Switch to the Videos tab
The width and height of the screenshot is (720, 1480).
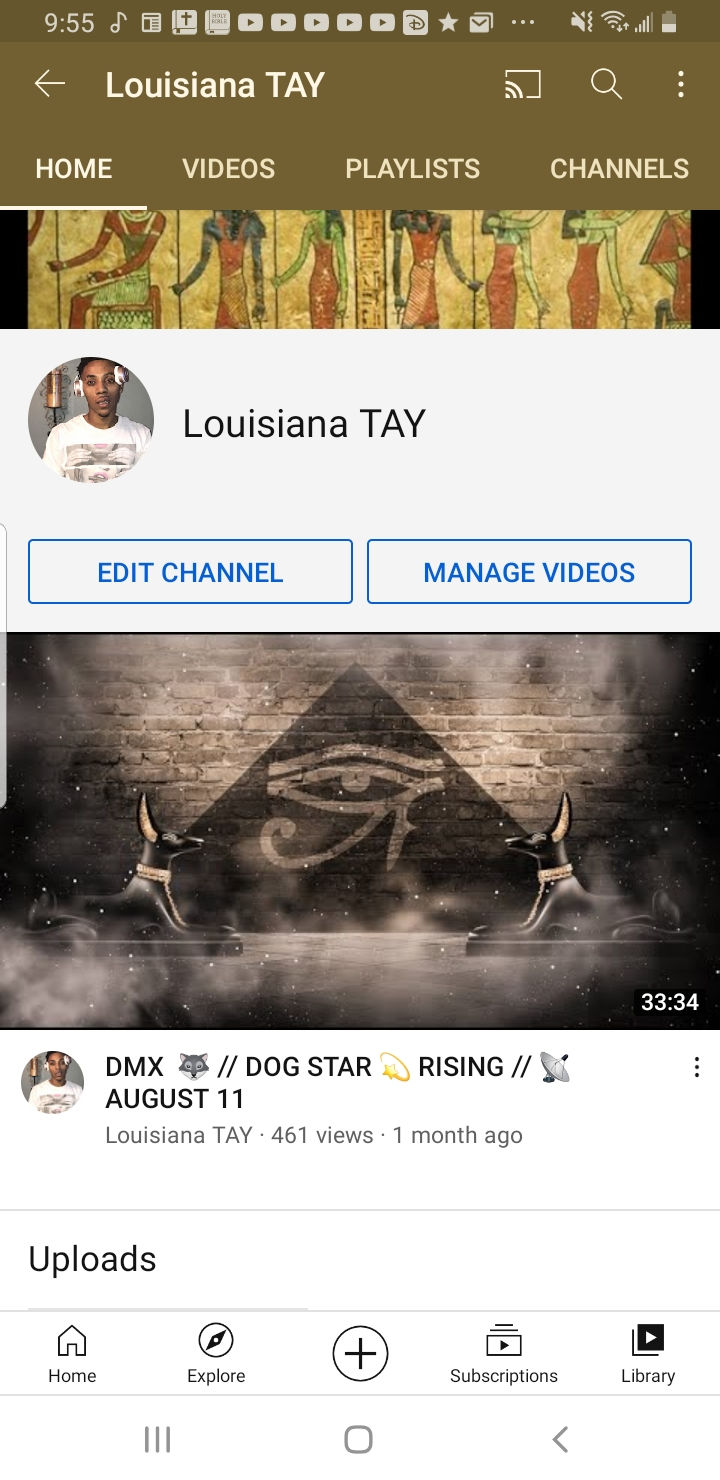228,169
